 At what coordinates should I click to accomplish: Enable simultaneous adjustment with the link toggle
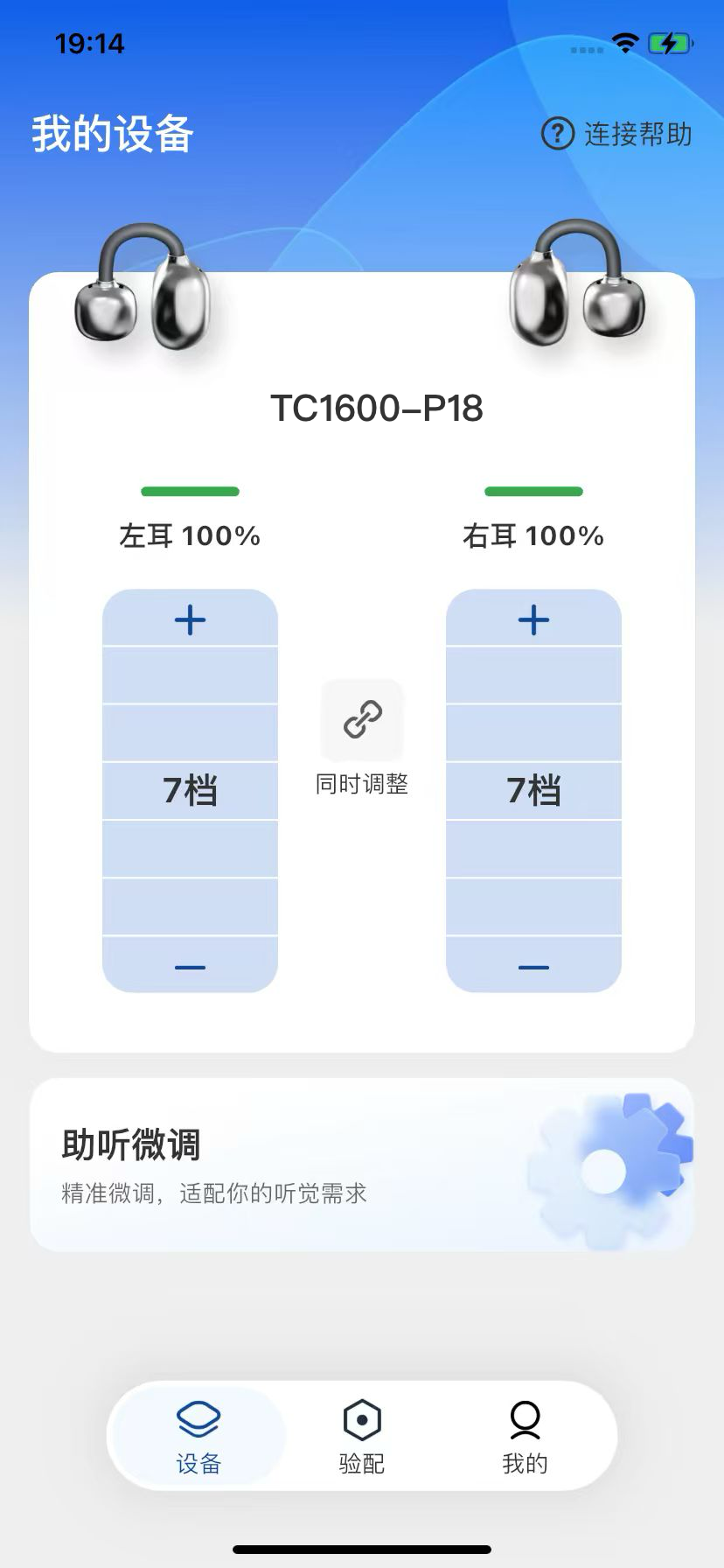pyautogui.click(x=362, y=720)
